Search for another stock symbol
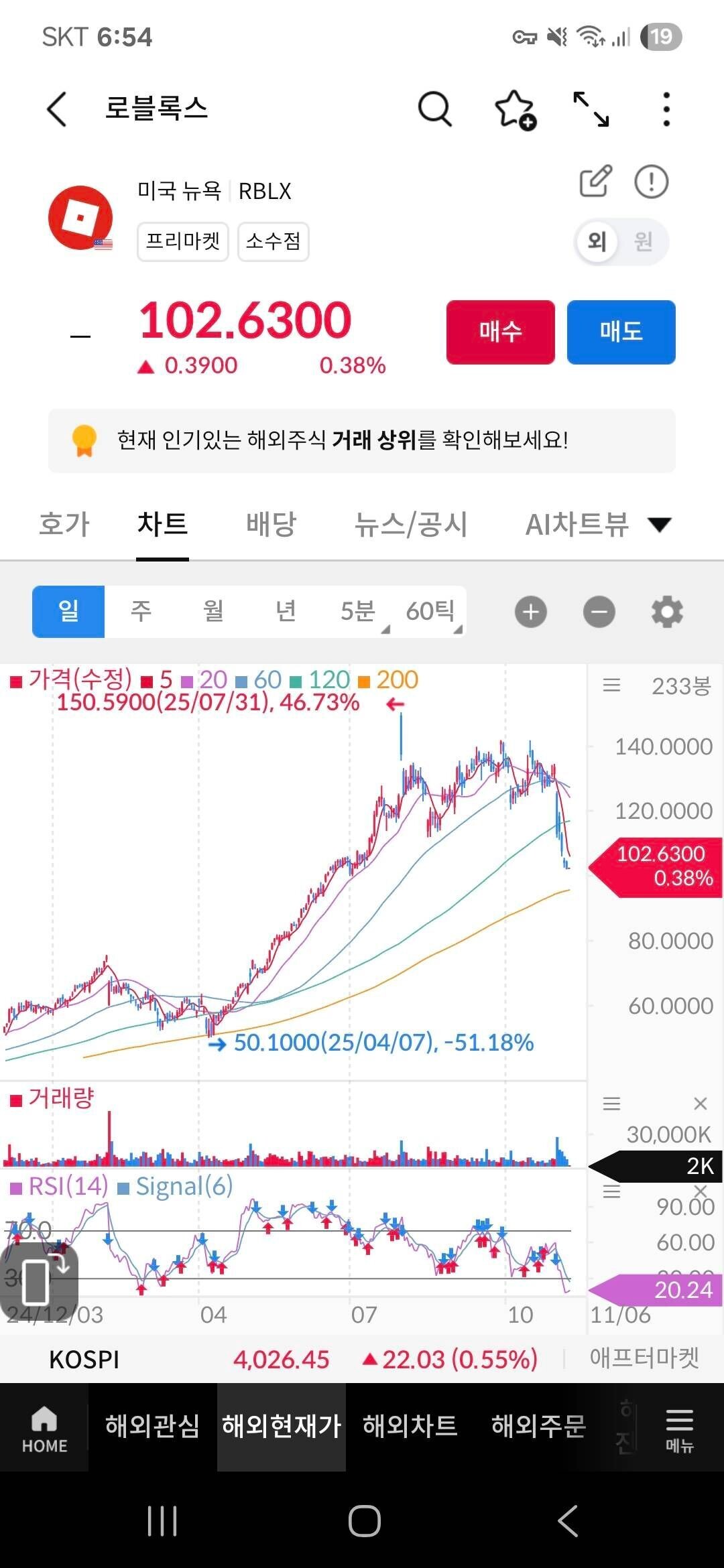Image resolution: width=724 pixels, height=1568 pixels. point(434,109)
